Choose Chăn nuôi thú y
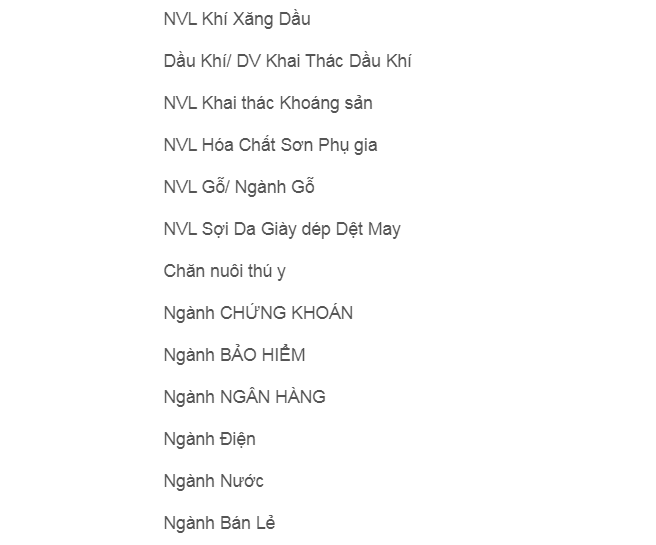 point(224,270)
